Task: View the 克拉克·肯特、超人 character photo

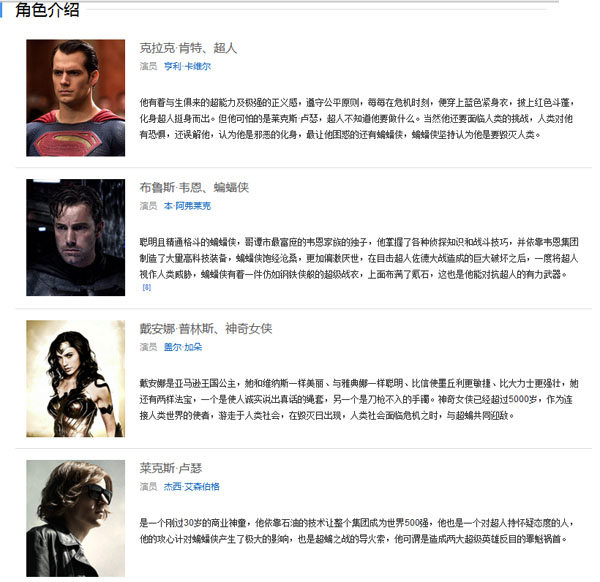Action: pyautogui.click(x=76, y=98)
